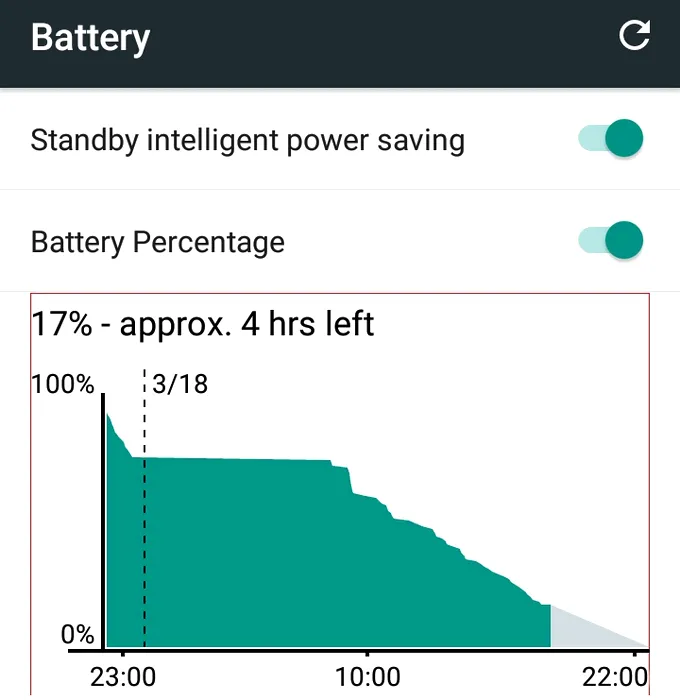Screen dimensions: 680x700
Task: Turn off the Battery Percentage switch
Action: pos(610,241)
